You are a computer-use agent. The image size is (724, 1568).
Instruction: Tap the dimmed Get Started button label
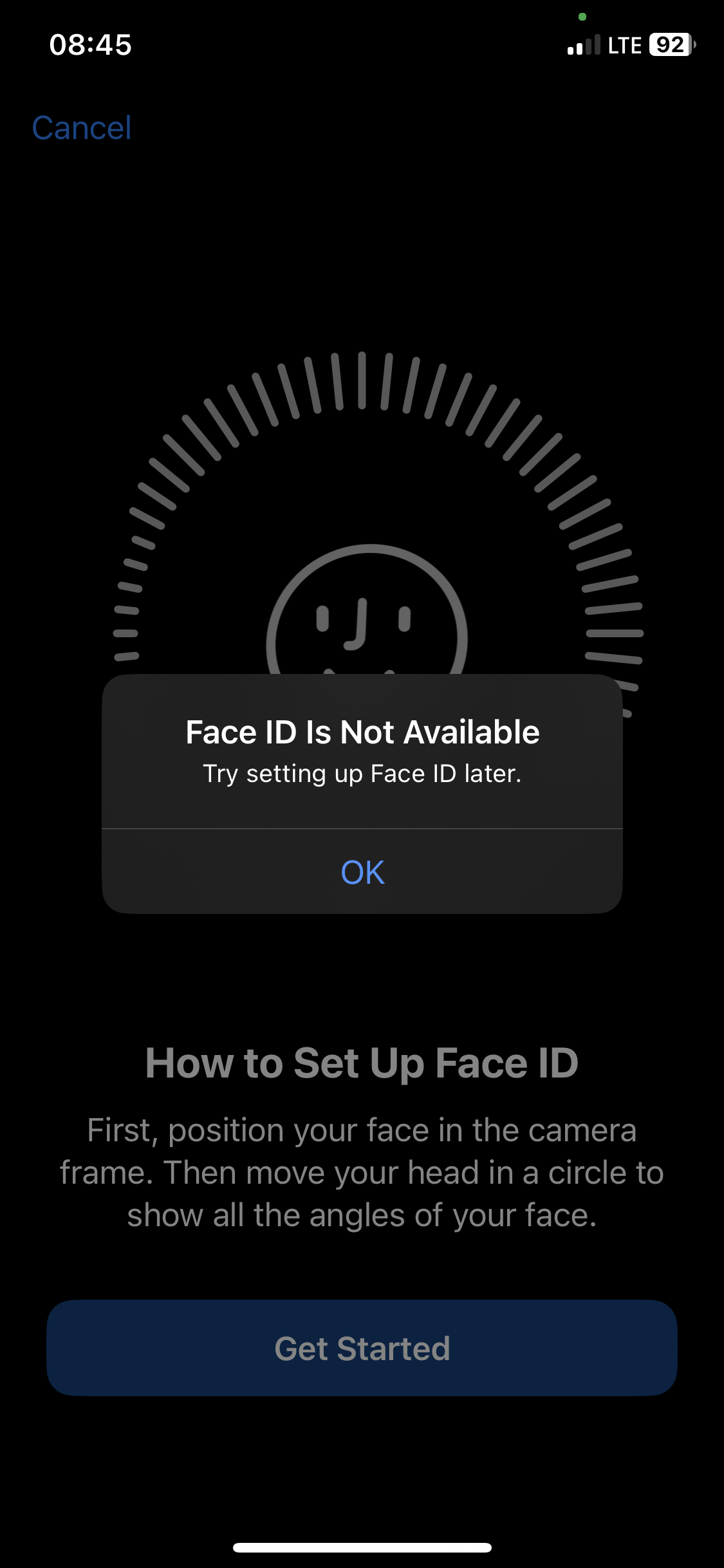362,1347
